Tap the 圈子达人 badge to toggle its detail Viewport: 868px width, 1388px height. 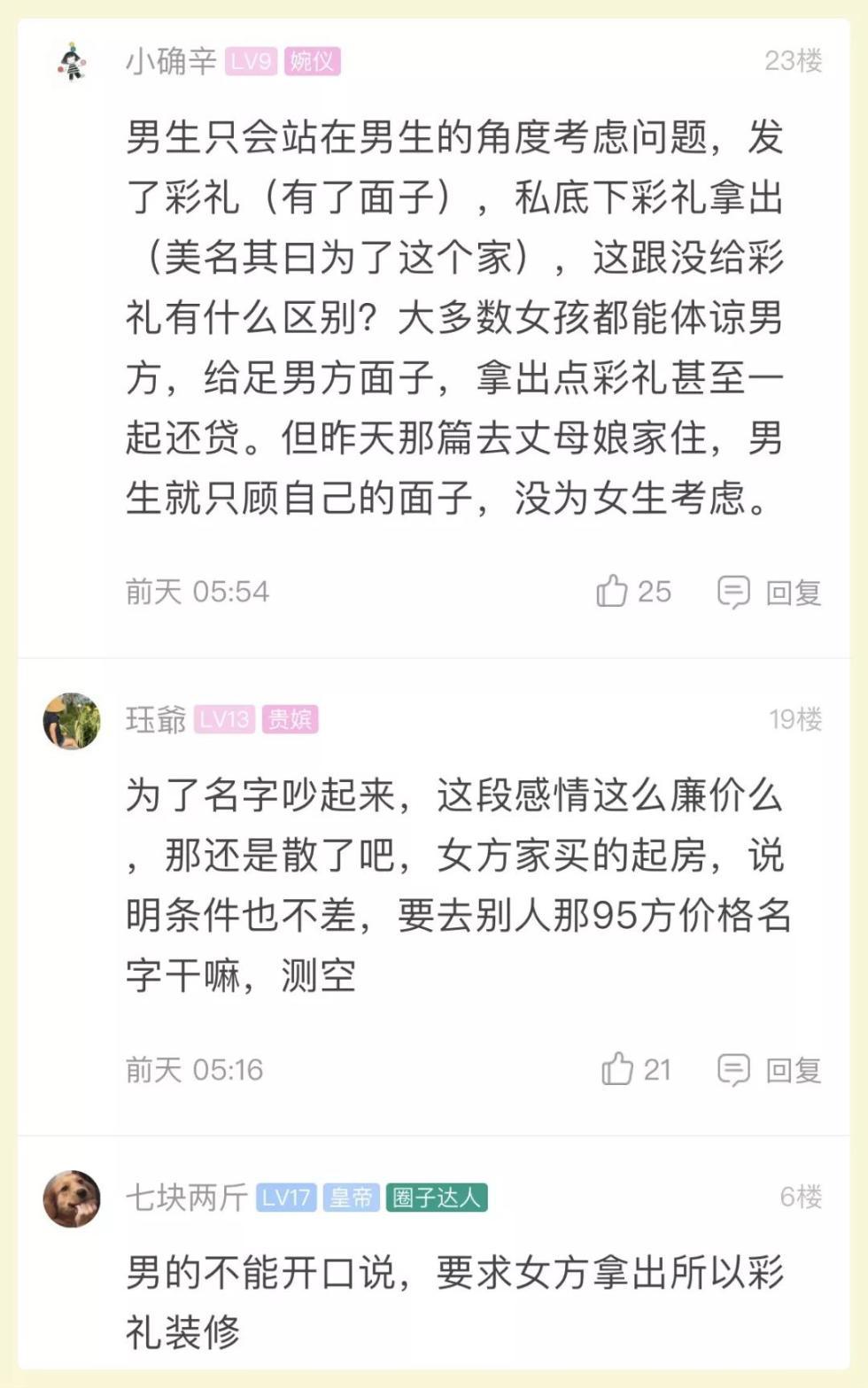coord(437,1198)
